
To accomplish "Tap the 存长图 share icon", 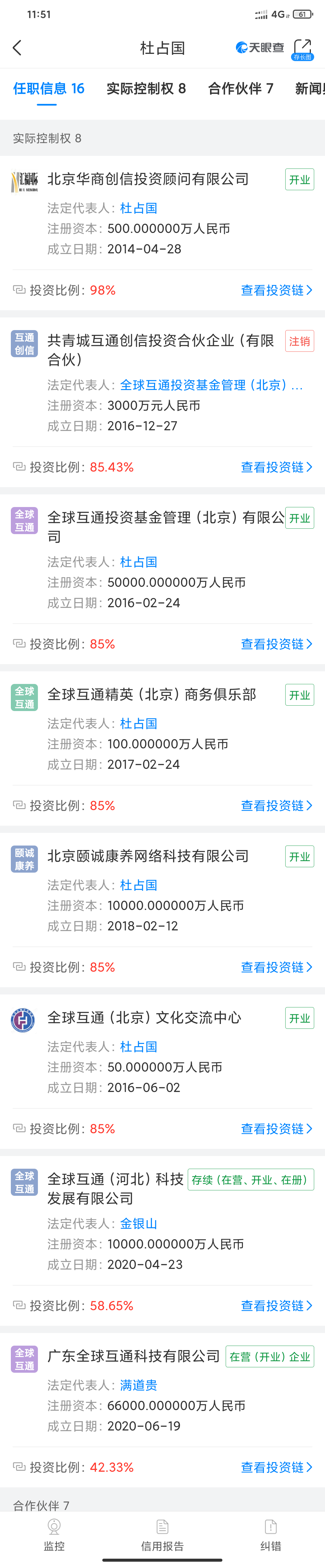I will 302,49.
